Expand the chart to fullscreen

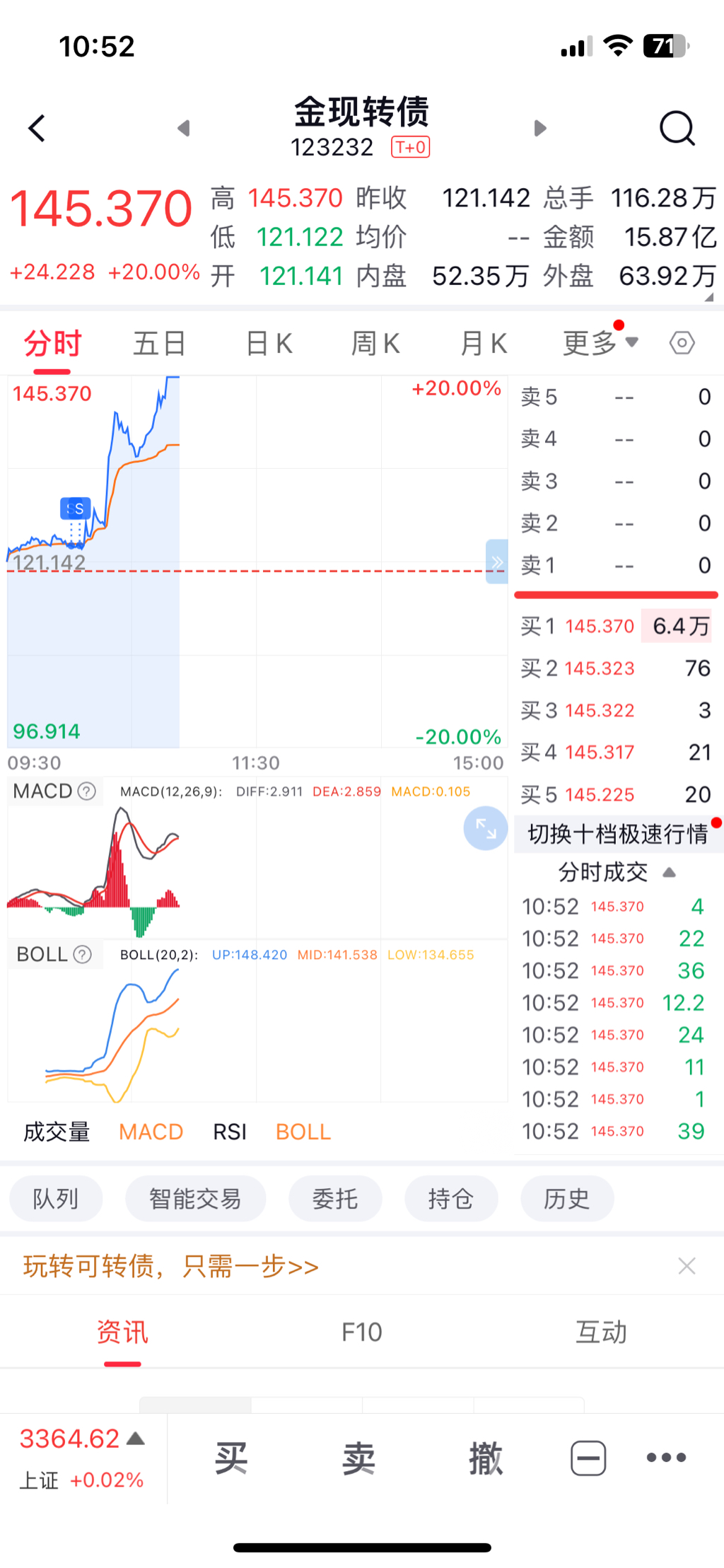[x=485, y=828]
